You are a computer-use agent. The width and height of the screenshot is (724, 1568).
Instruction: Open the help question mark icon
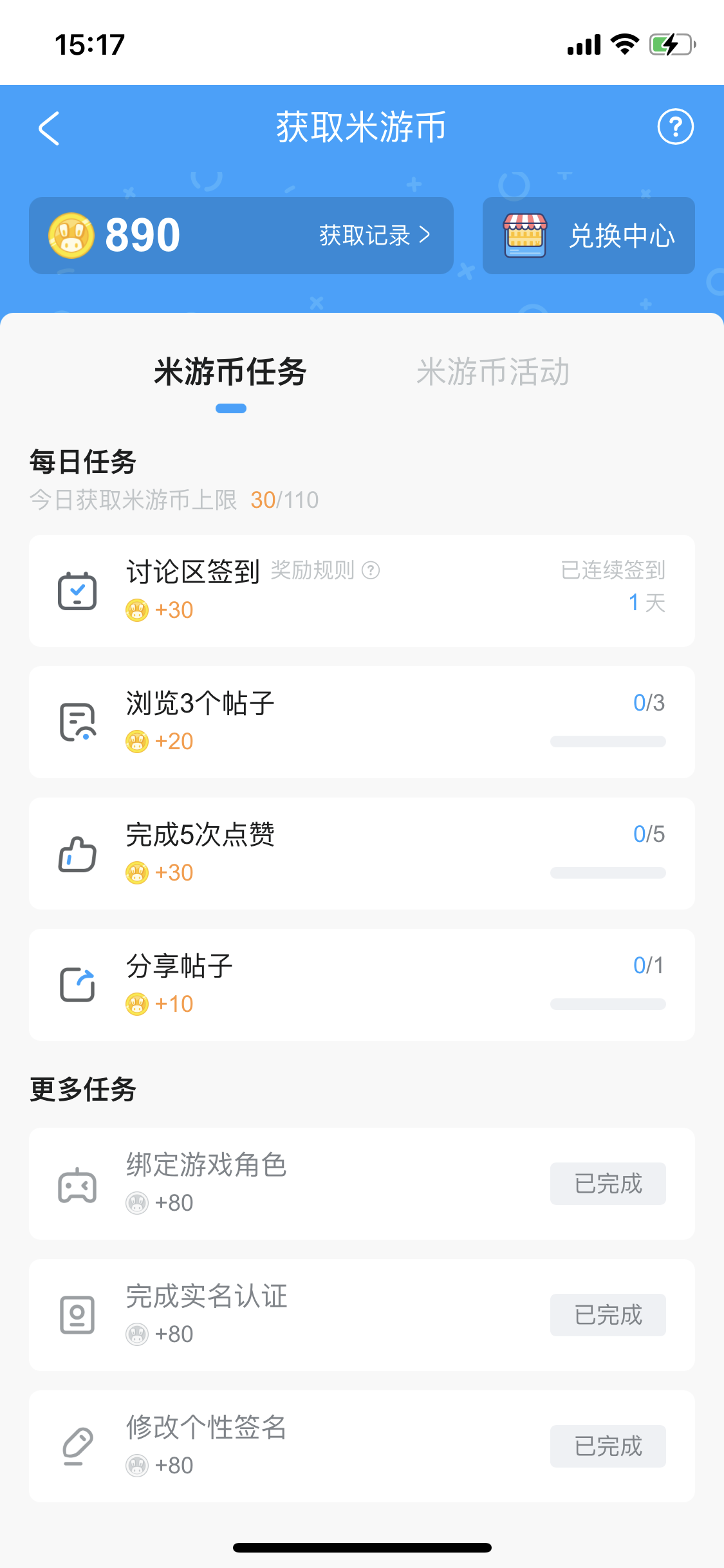click(675, 127)
